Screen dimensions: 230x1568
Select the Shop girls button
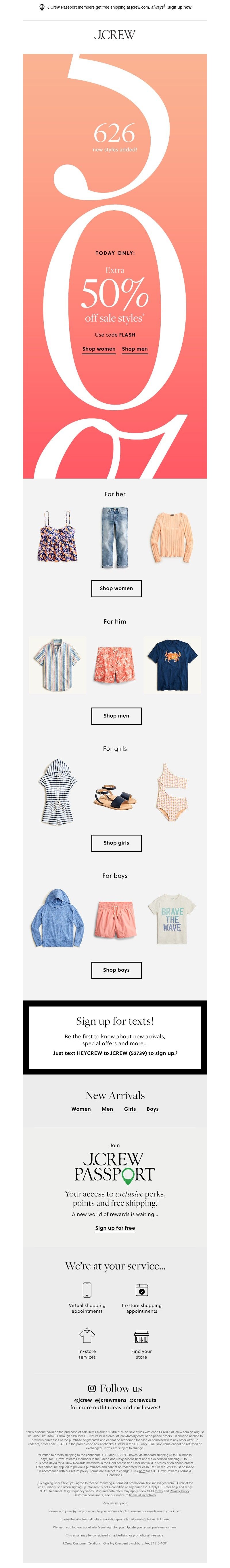pos(116,842)
